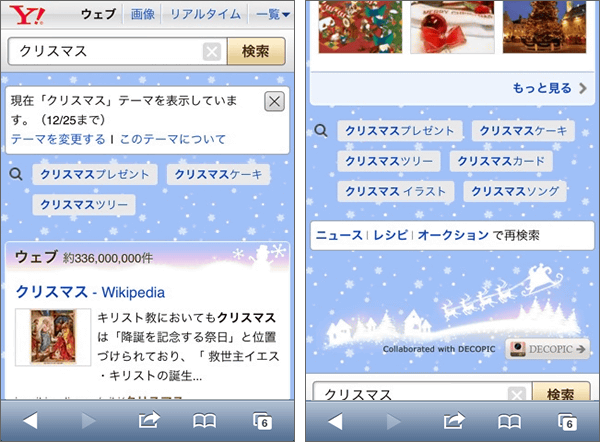Viewport: 600px width, 442px height.
Task: Expand the 一覧 dropdown menu
Action: tap(271, 14)
